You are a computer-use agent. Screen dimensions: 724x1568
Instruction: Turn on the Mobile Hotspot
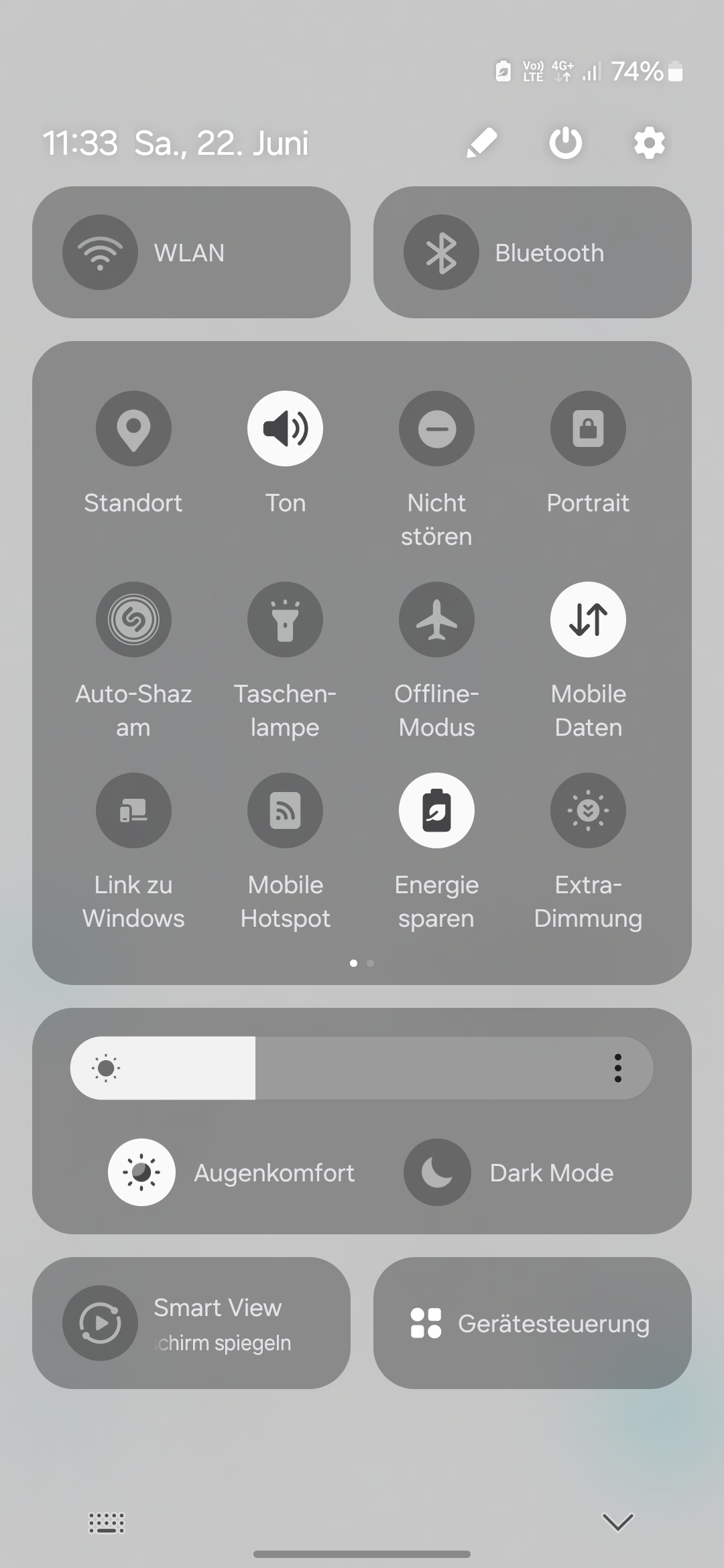pyautogui.click(x=285, y=810)
